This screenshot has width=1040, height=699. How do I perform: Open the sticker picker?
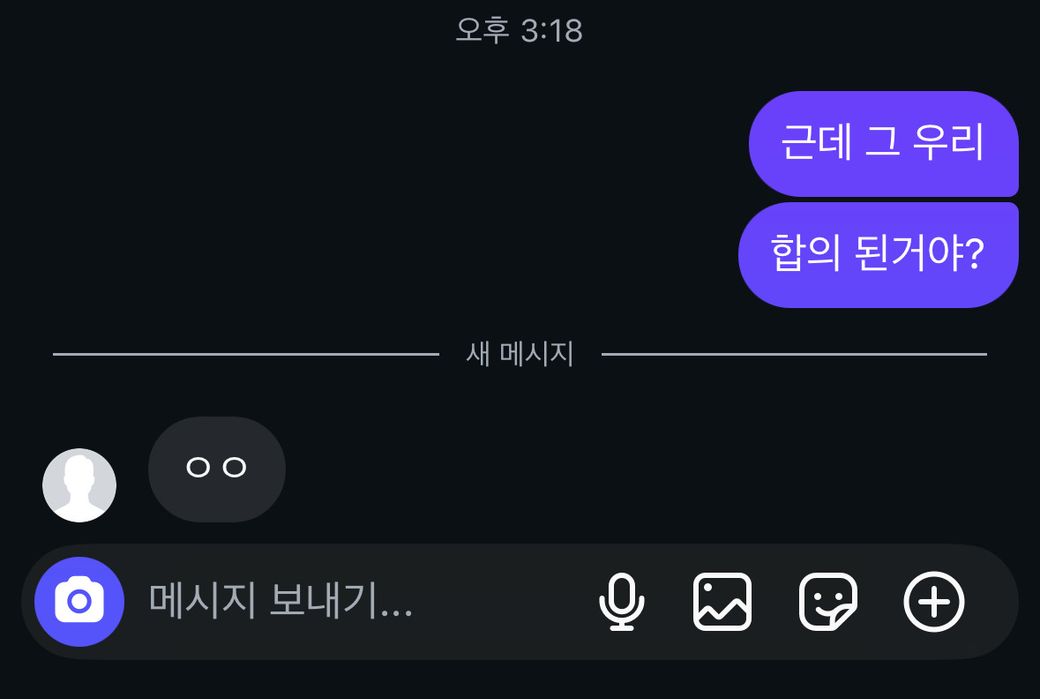[828, 602]
